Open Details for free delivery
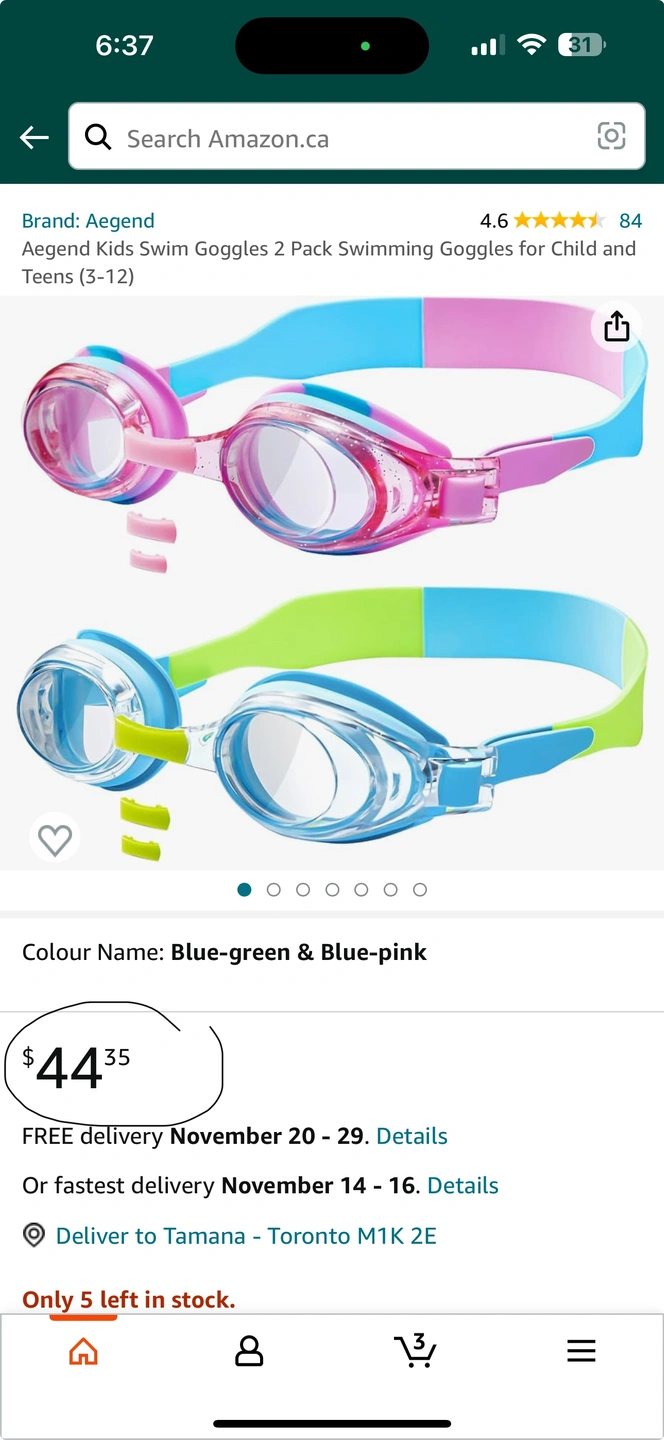 pos(412,1136)
